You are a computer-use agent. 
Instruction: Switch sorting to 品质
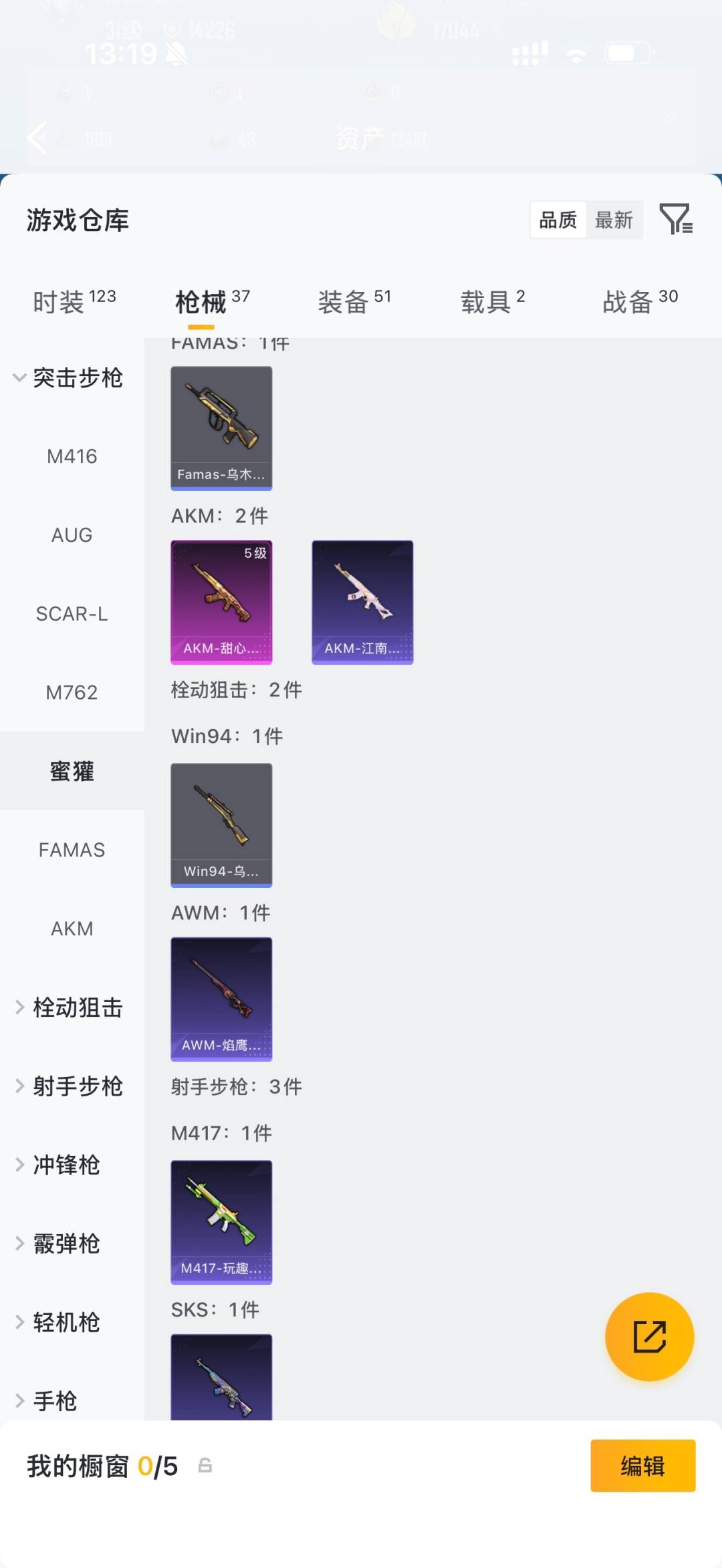557,220
